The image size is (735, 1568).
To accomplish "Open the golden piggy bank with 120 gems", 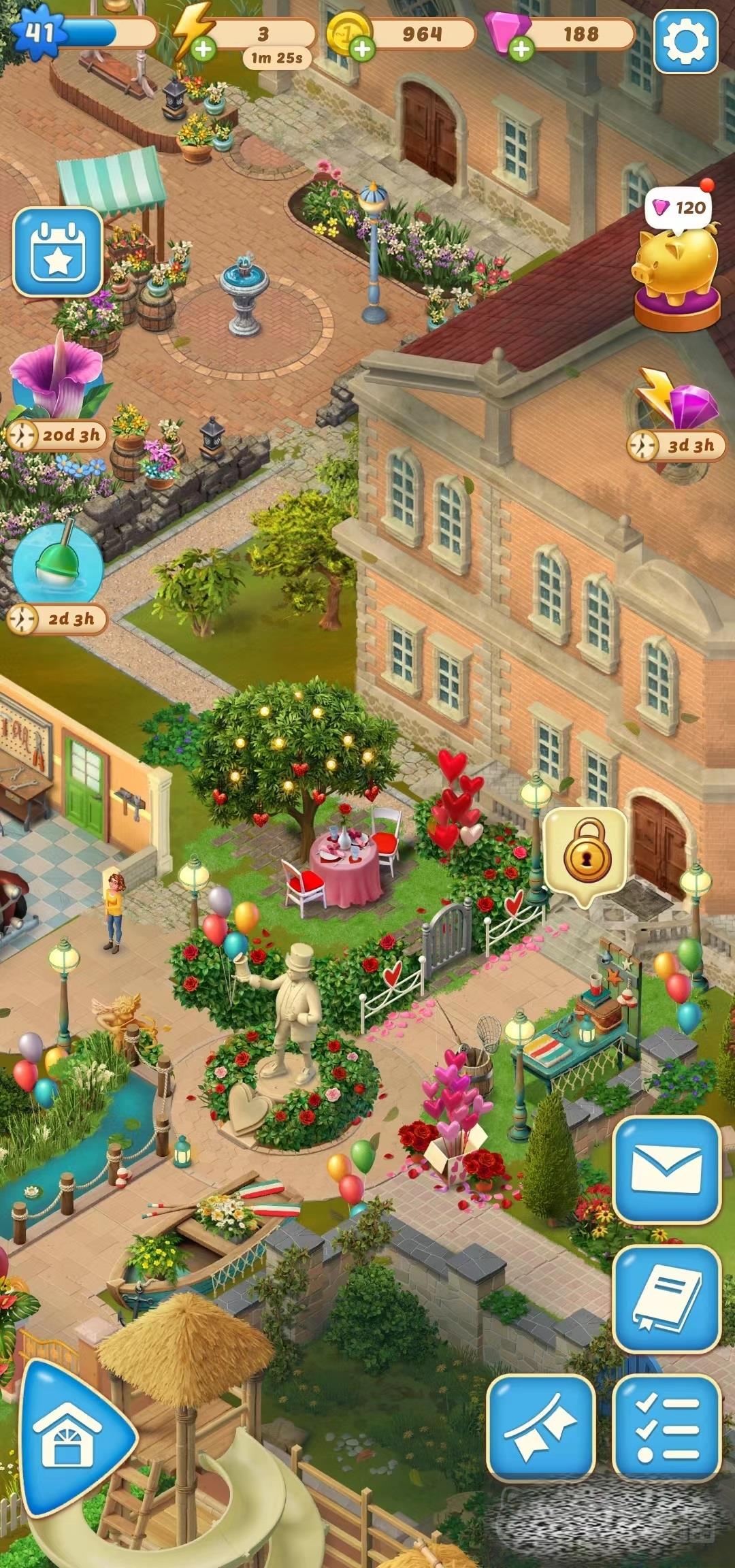I will (x=677, y=265).
